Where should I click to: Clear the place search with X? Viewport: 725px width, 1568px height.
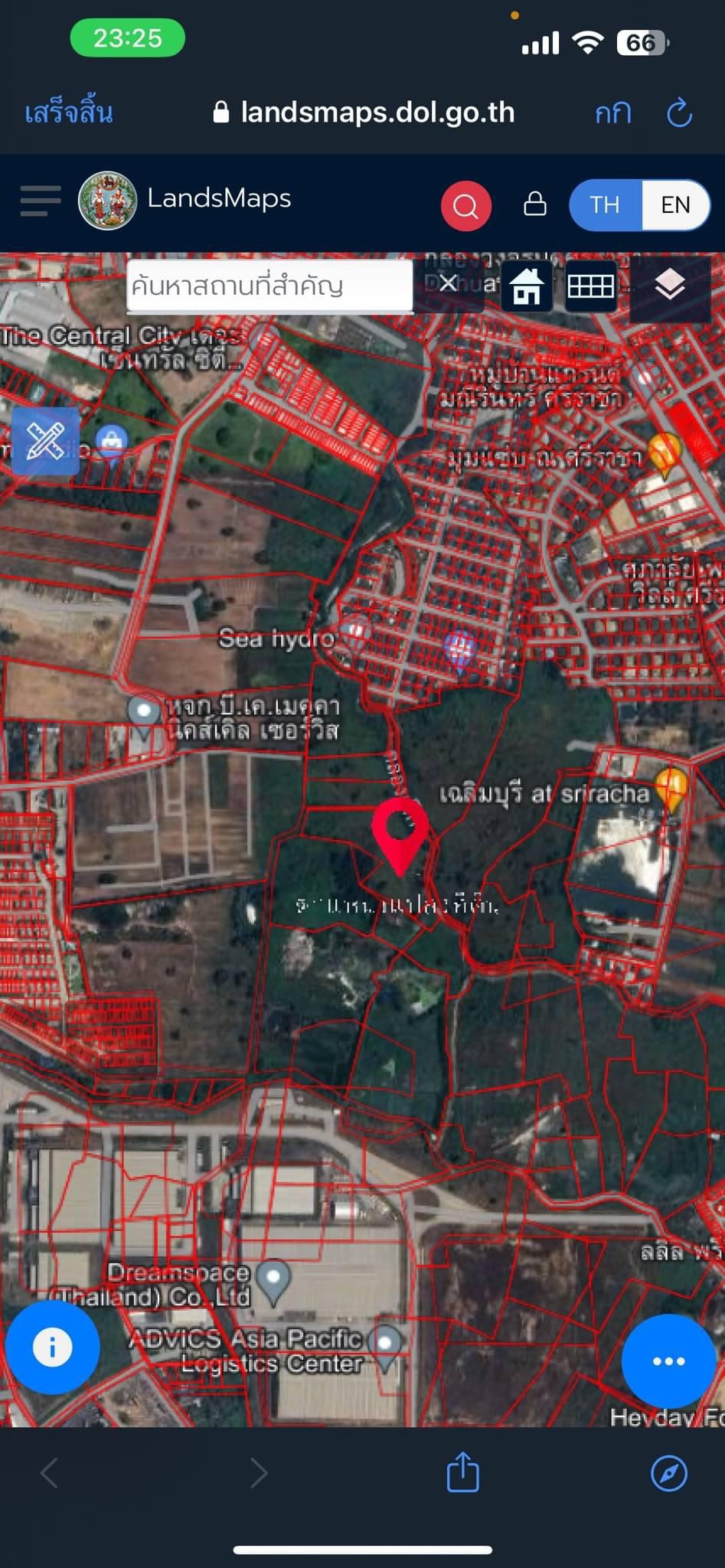point(449,283)
